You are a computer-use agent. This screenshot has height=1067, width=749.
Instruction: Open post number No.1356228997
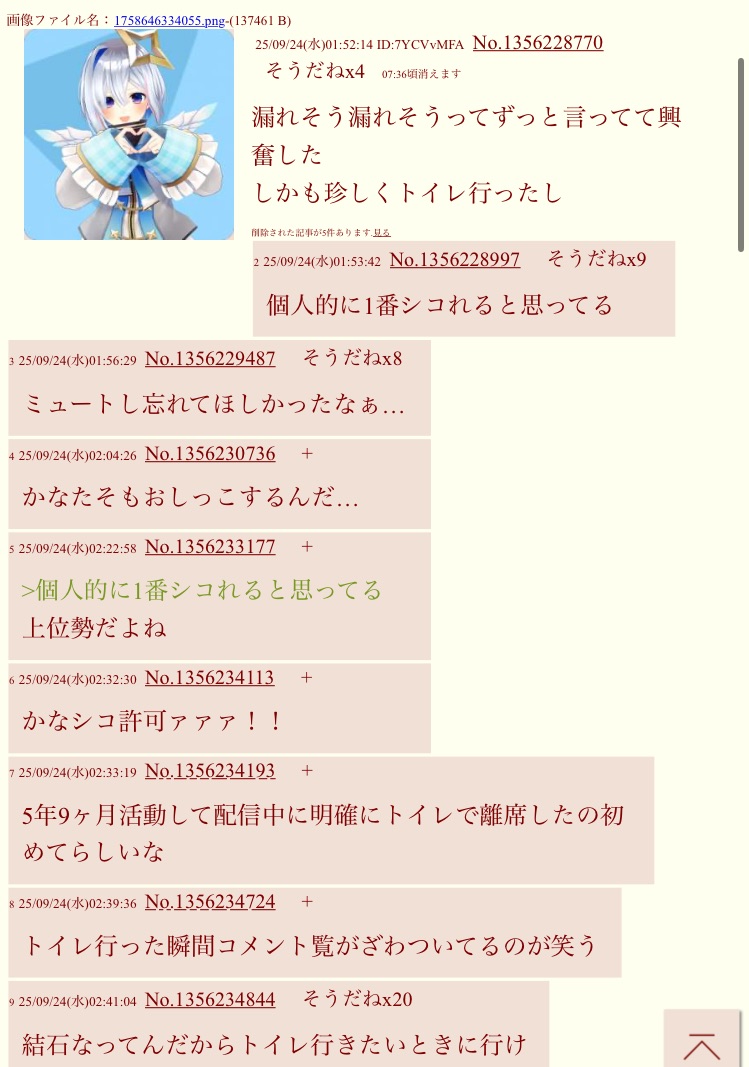tap(454, 260)
